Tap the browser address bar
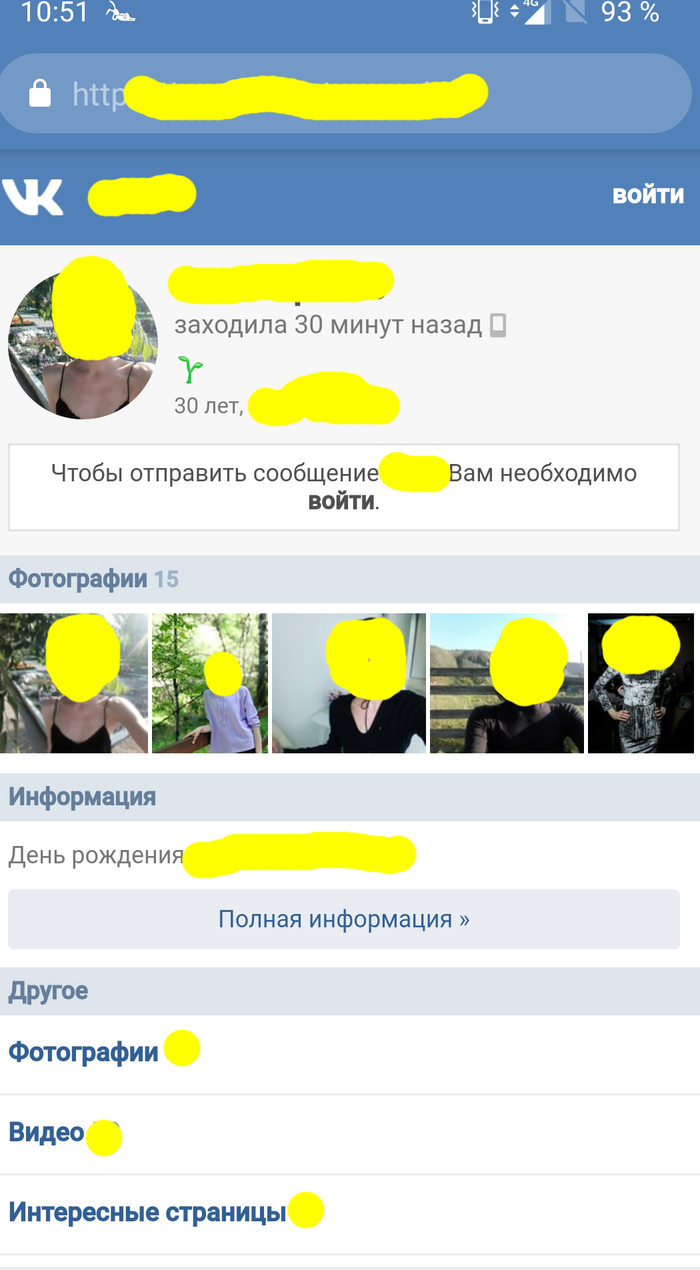The height and width of the screenshot is (1270, 700). [x=345, y=94]
